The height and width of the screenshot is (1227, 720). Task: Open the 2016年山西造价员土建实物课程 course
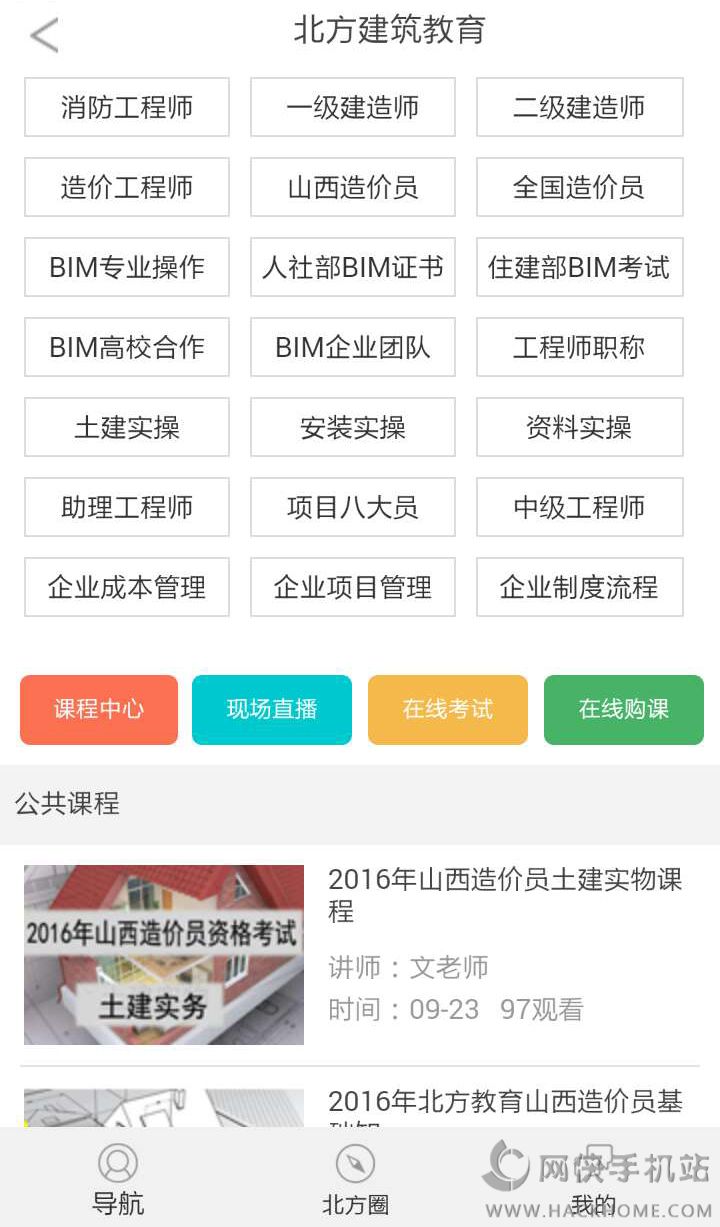point(504,894)
